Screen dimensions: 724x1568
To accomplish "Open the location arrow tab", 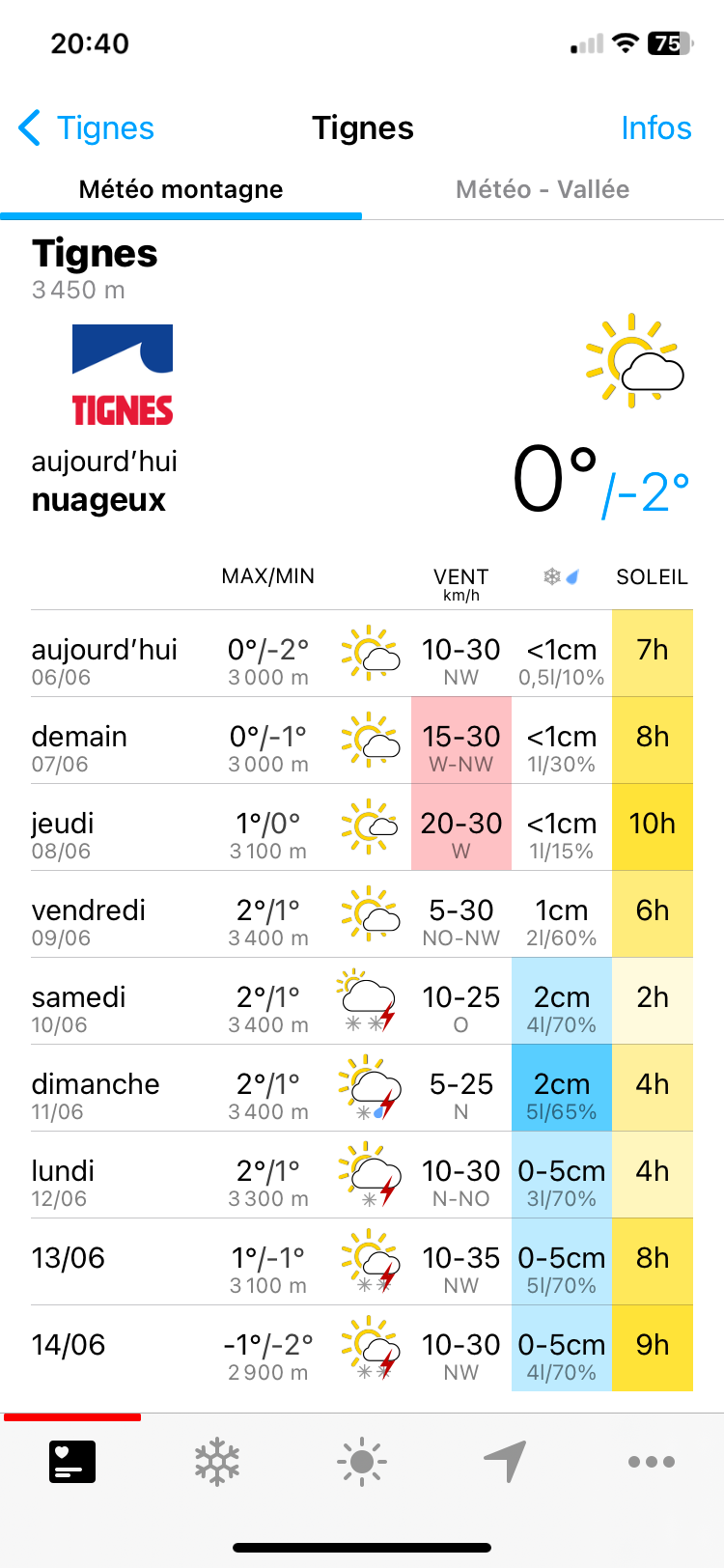I will (506, 1462).
